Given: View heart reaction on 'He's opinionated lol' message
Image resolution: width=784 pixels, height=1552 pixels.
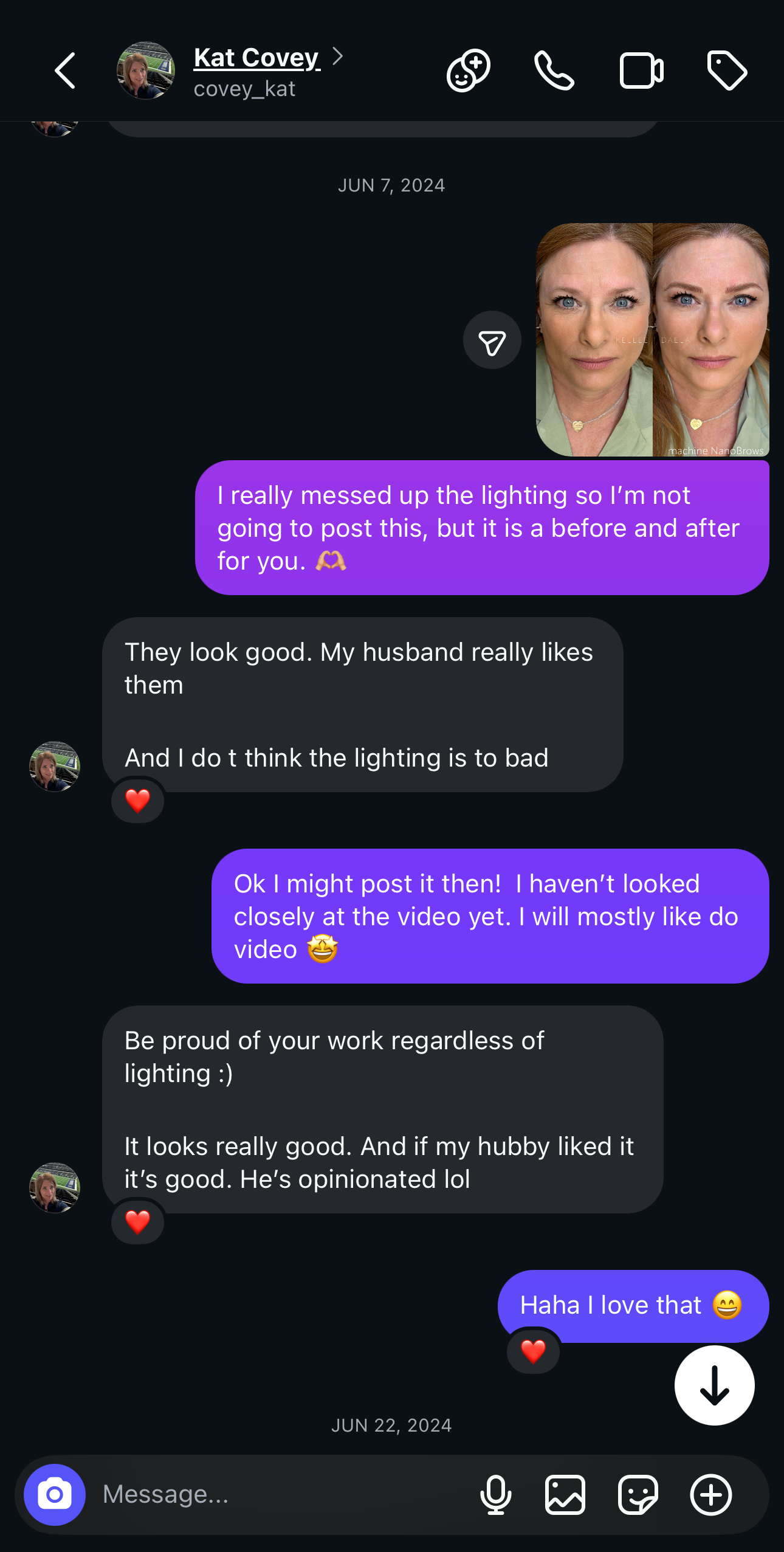Looking at the screenshot, I should [137, 1222].
